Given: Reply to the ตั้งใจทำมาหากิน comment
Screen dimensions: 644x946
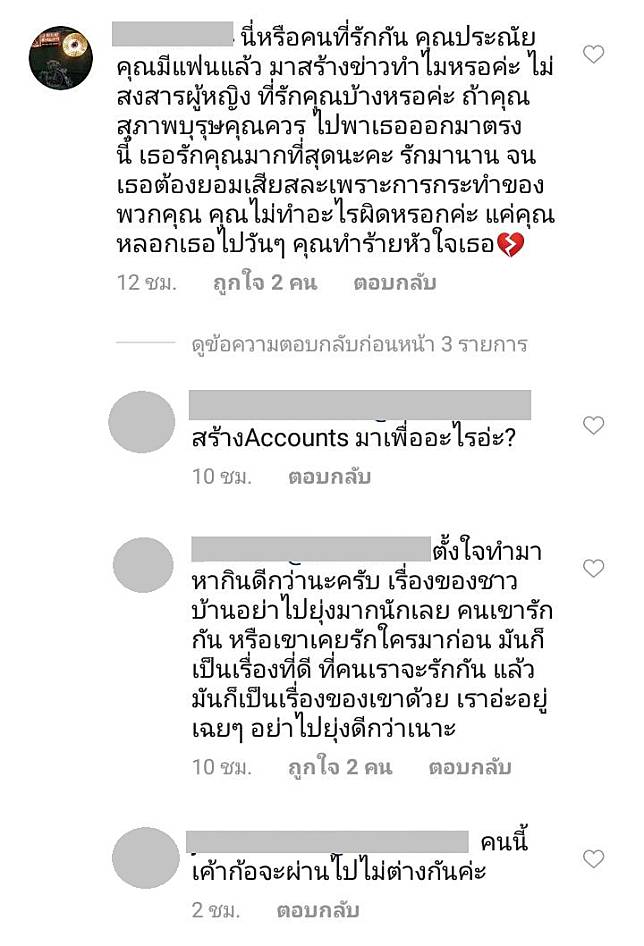Looking at the screenshot, I should click(x=469, y=767).
